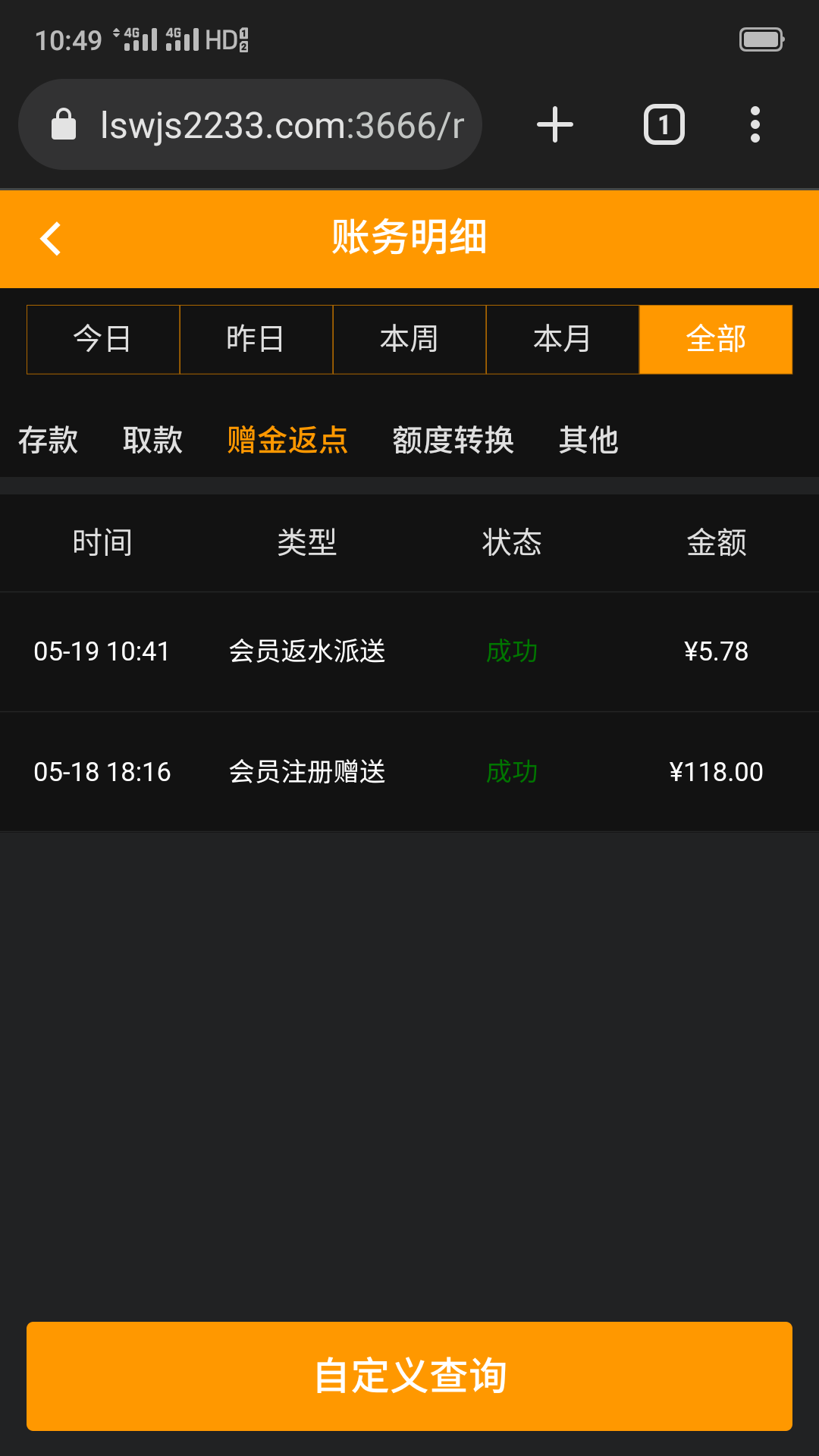Switch to 本周 records
The width and height of the screenshot is (819, 1456).
(x=409, y=339)
